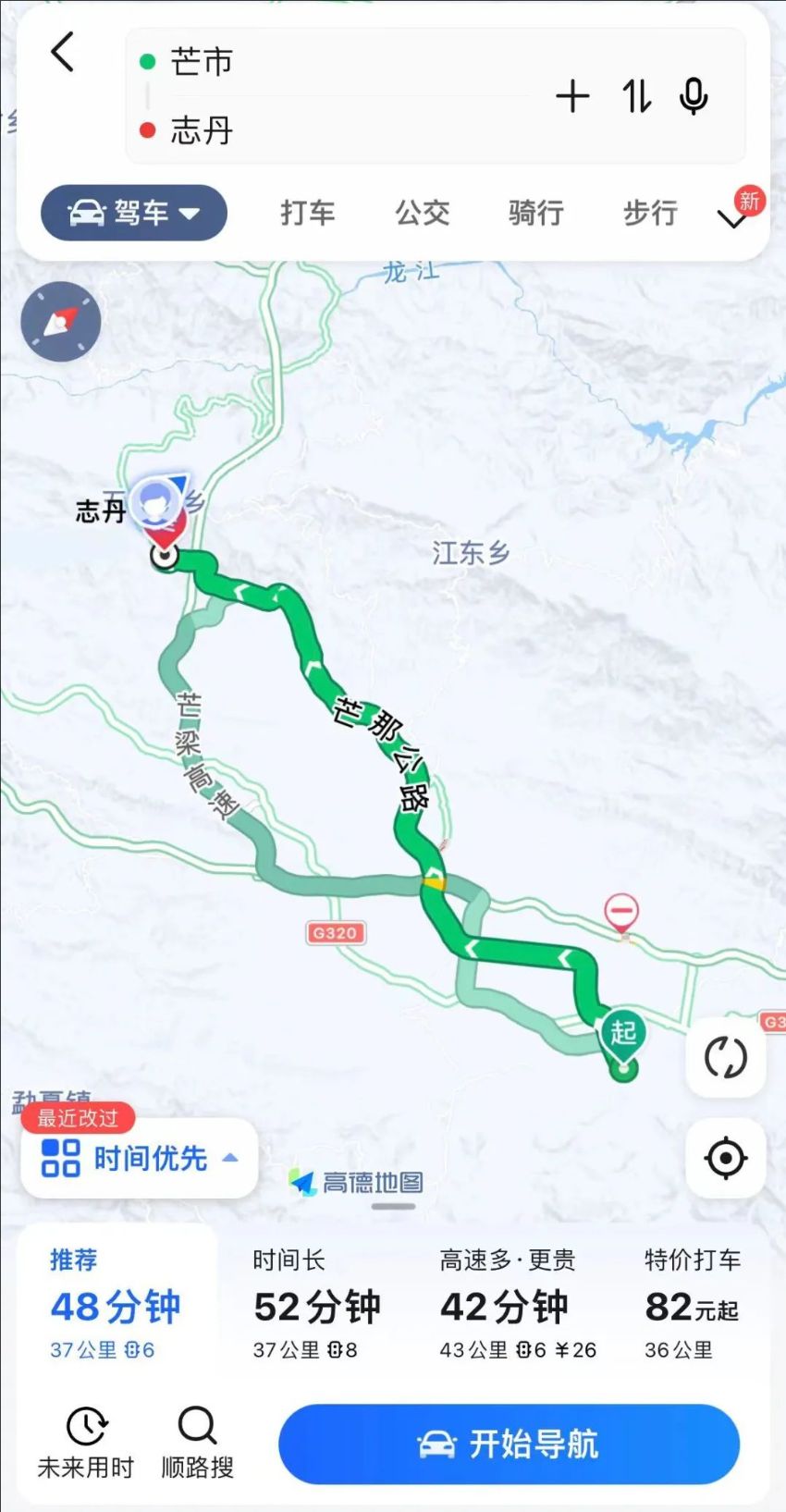This screenshot has width=786, height=1512.
Task: Add a waypoint with the plus icon
Action: [572, 96]
